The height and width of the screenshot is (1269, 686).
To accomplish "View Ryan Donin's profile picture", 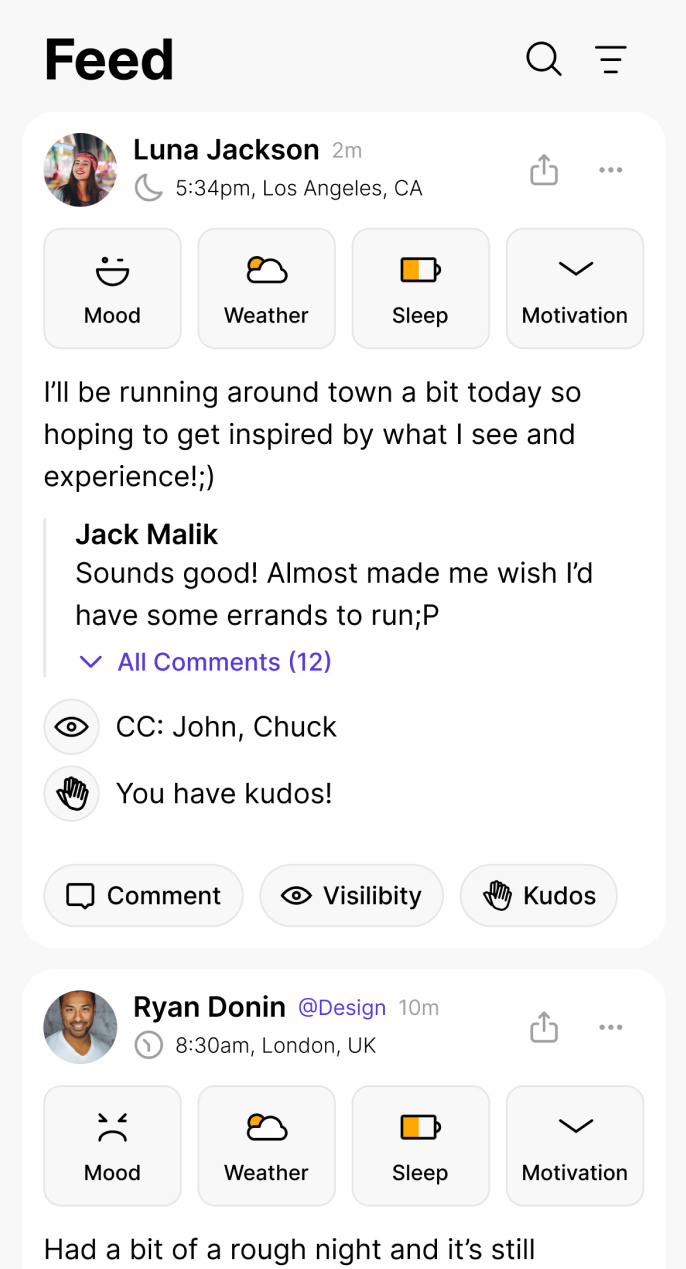I will (x=81, y=1027).
